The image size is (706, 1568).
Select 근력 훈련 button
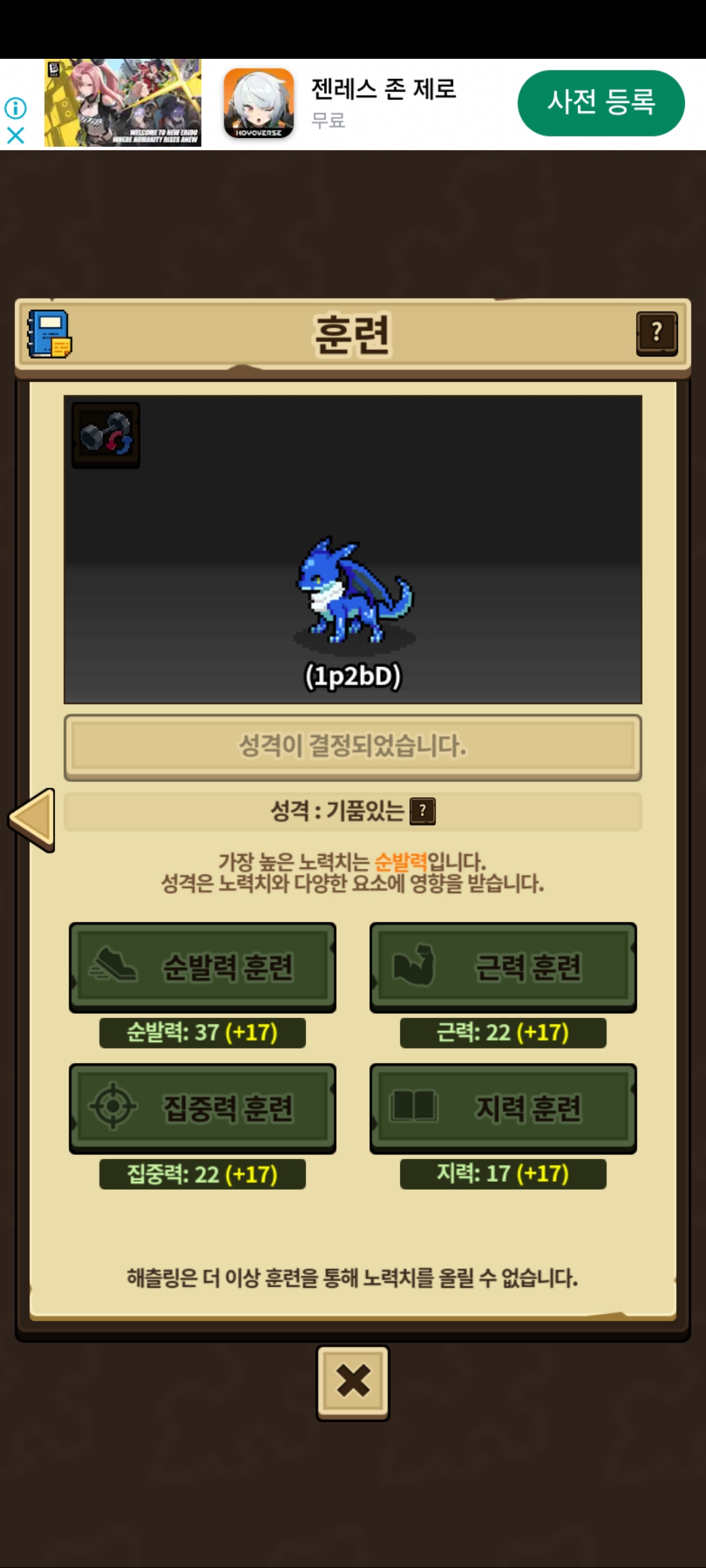tap(503, 967)
